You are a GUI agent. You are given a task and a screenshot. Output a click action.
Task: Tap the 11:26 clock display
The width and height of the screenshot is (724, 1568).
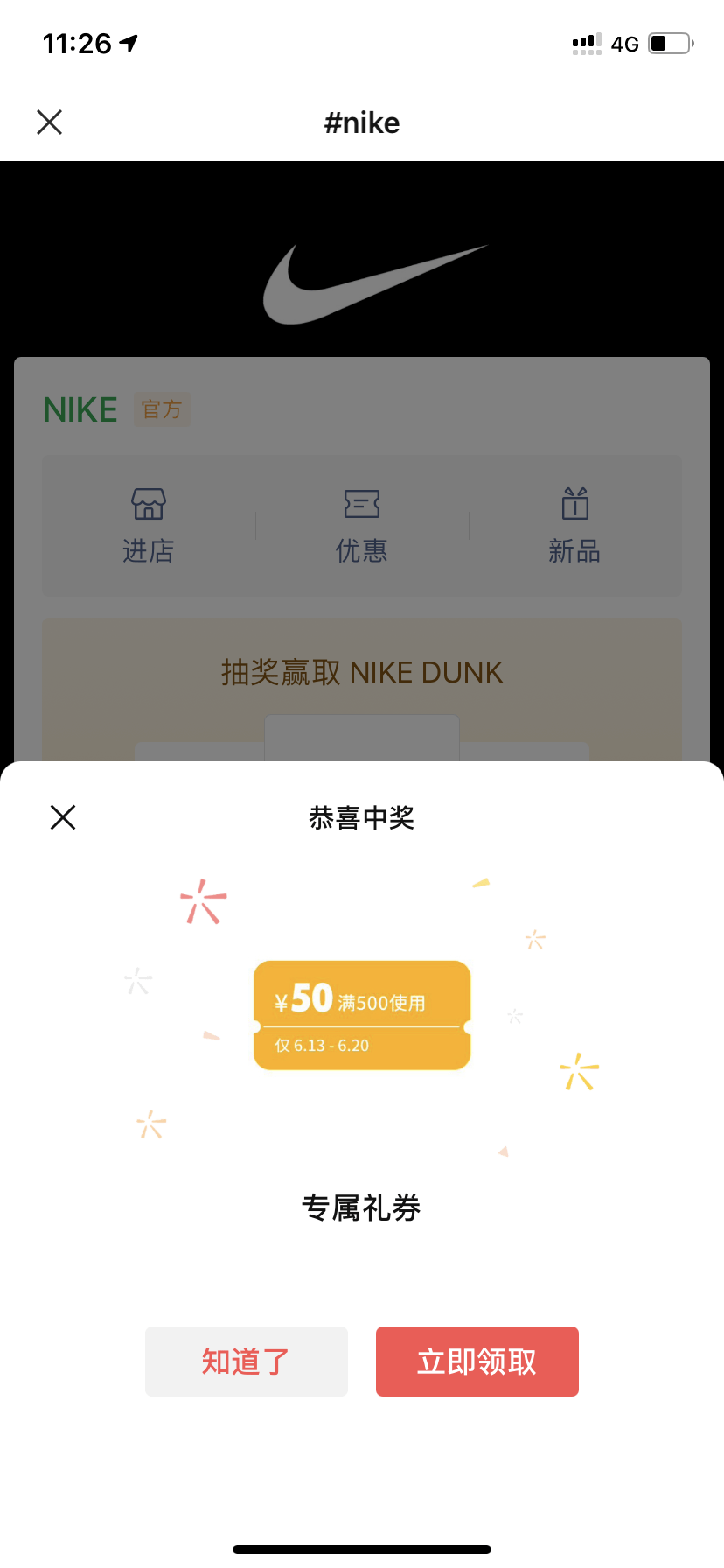click(x=77, y=43)
